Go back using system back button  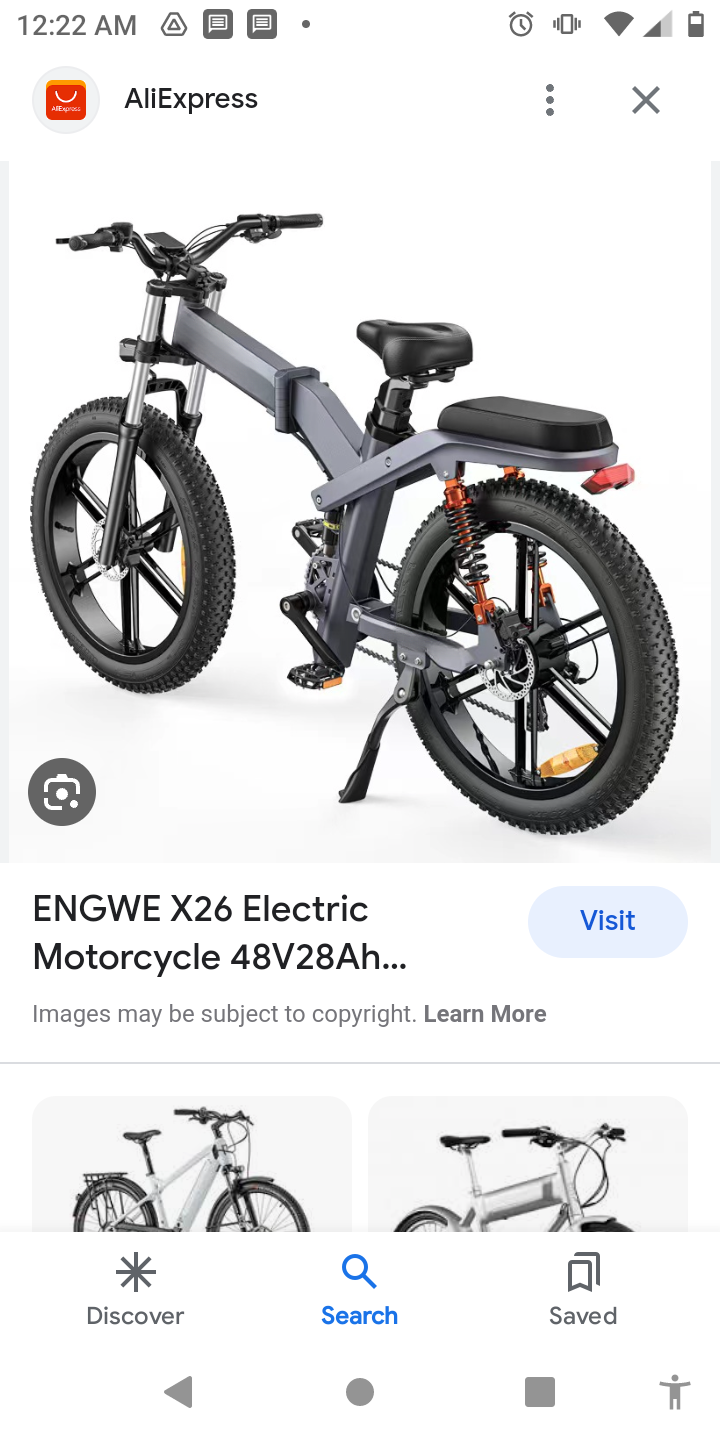click(179, 1391)
